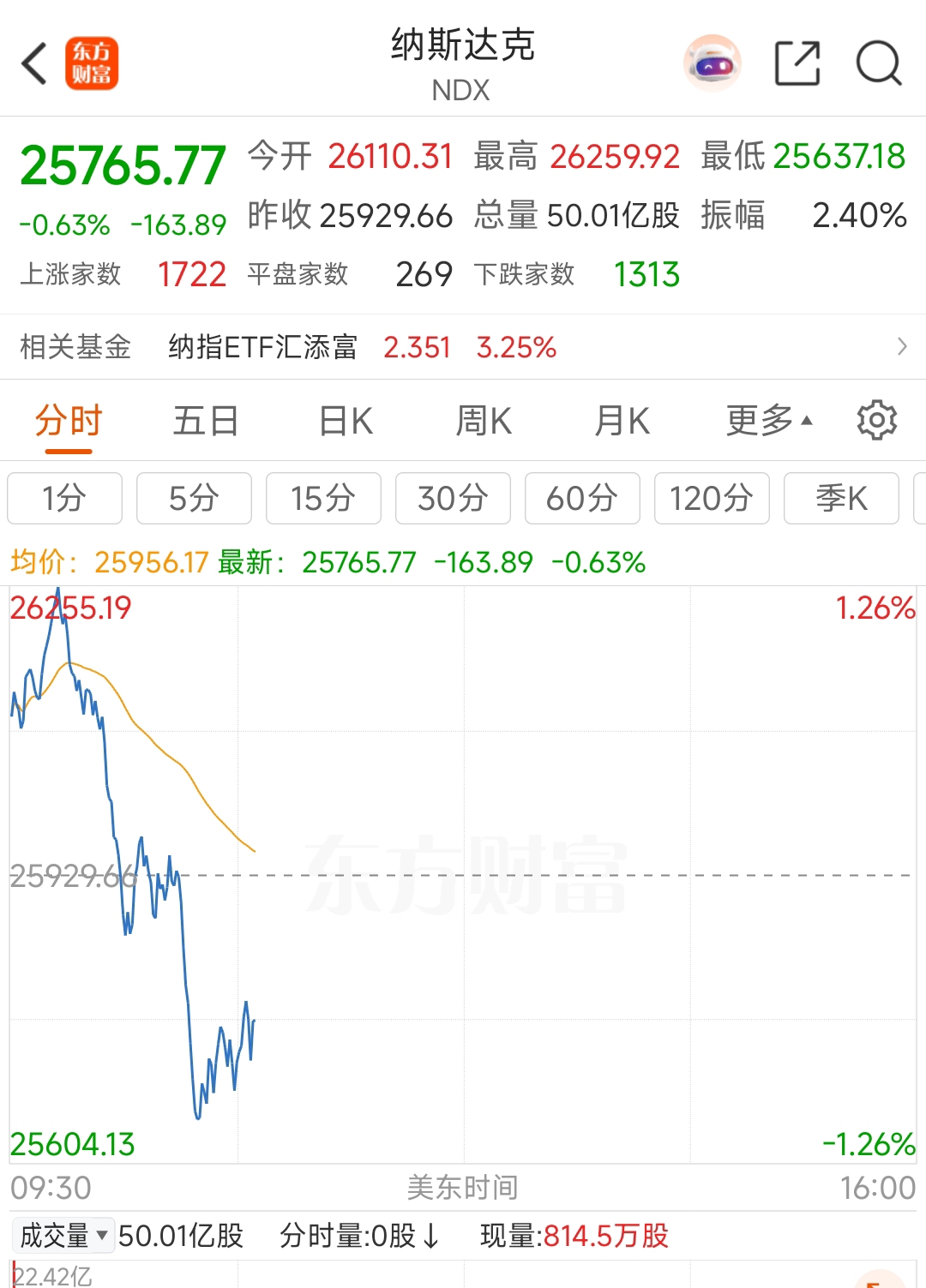Image resolution: width=926 pixels, height=1288 pixels.
Task: Select the 1分 interval chip
Action: (x=64, y=498)
